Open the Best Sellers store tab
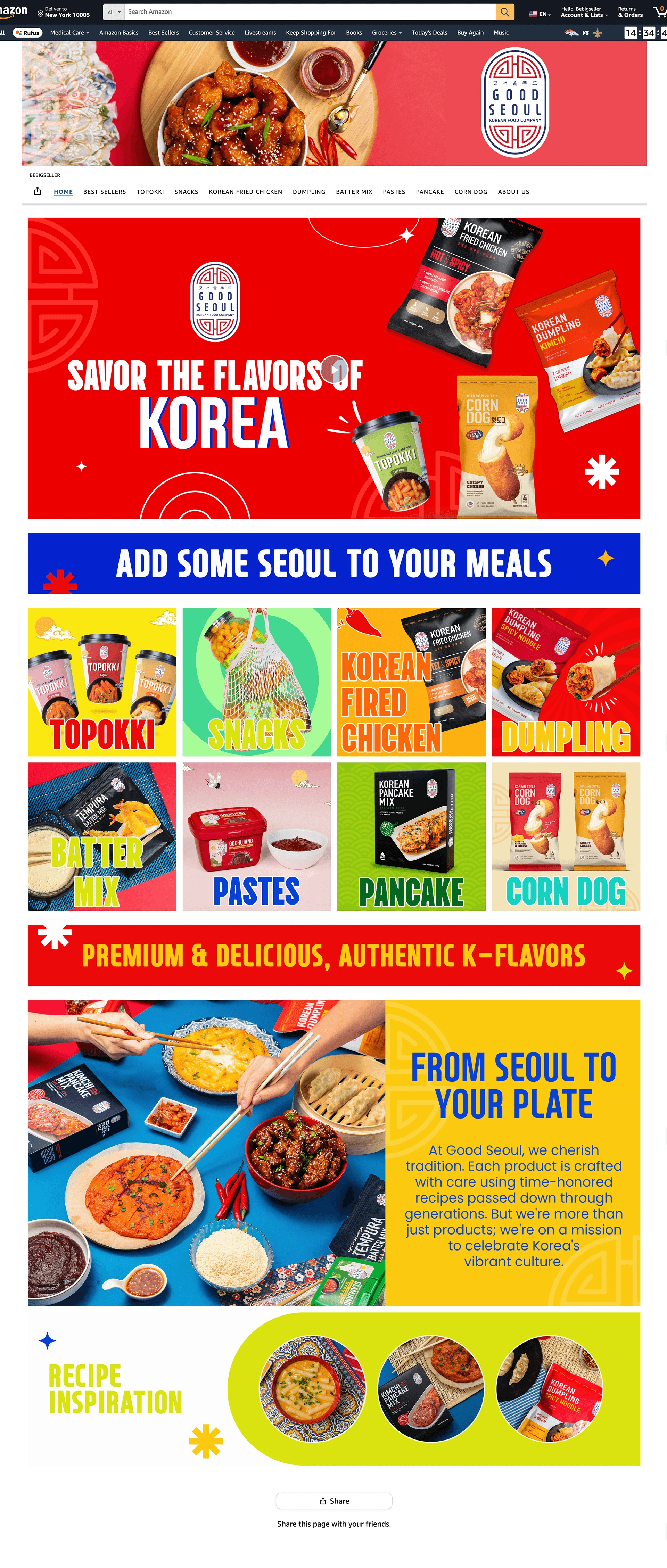The width and height of the screenshot is (667, 1568). (x=104, y=192)
